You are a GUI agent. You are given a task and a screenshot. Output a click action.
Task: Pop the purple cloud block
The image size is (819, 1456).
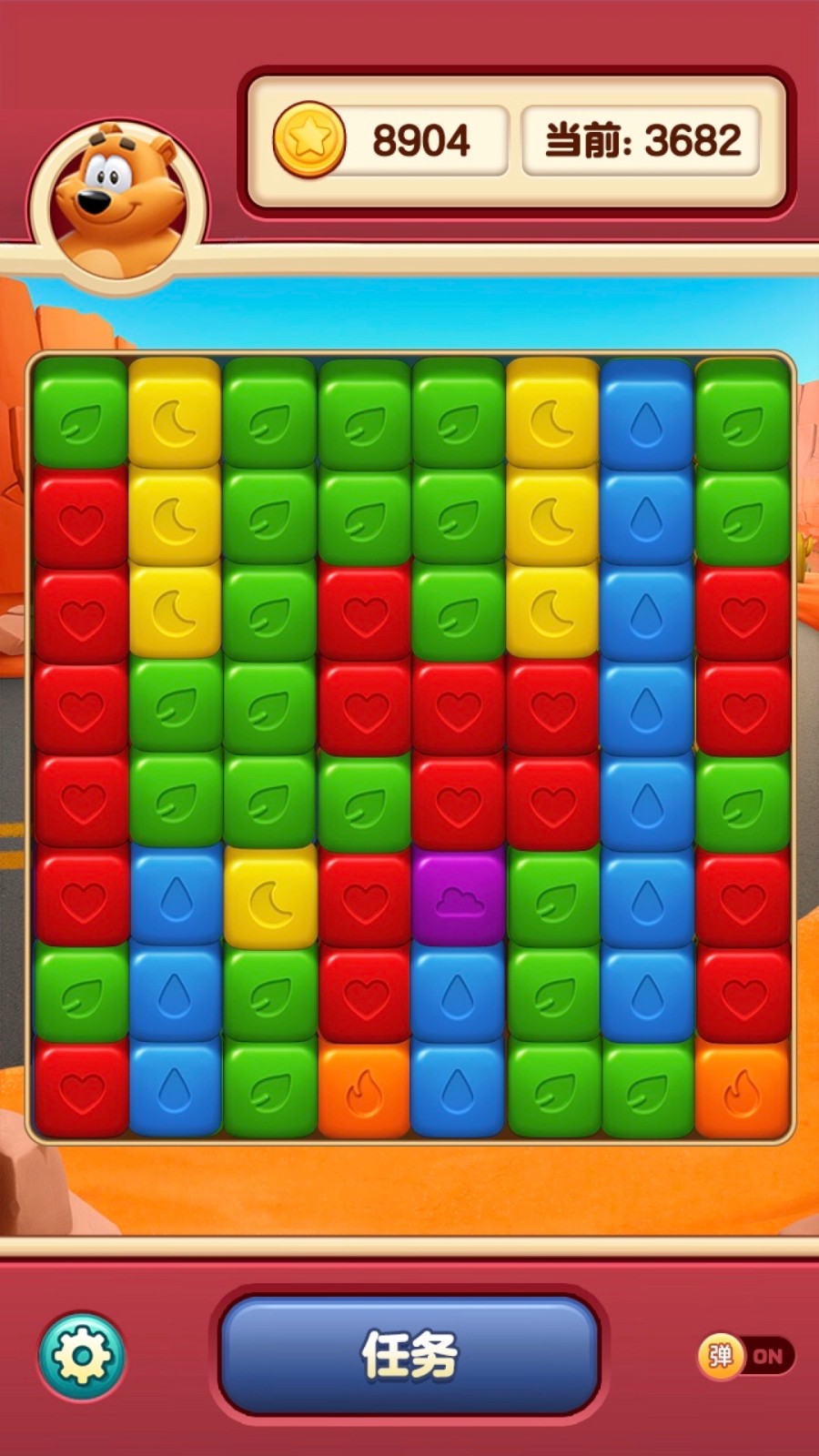(459, 899)
